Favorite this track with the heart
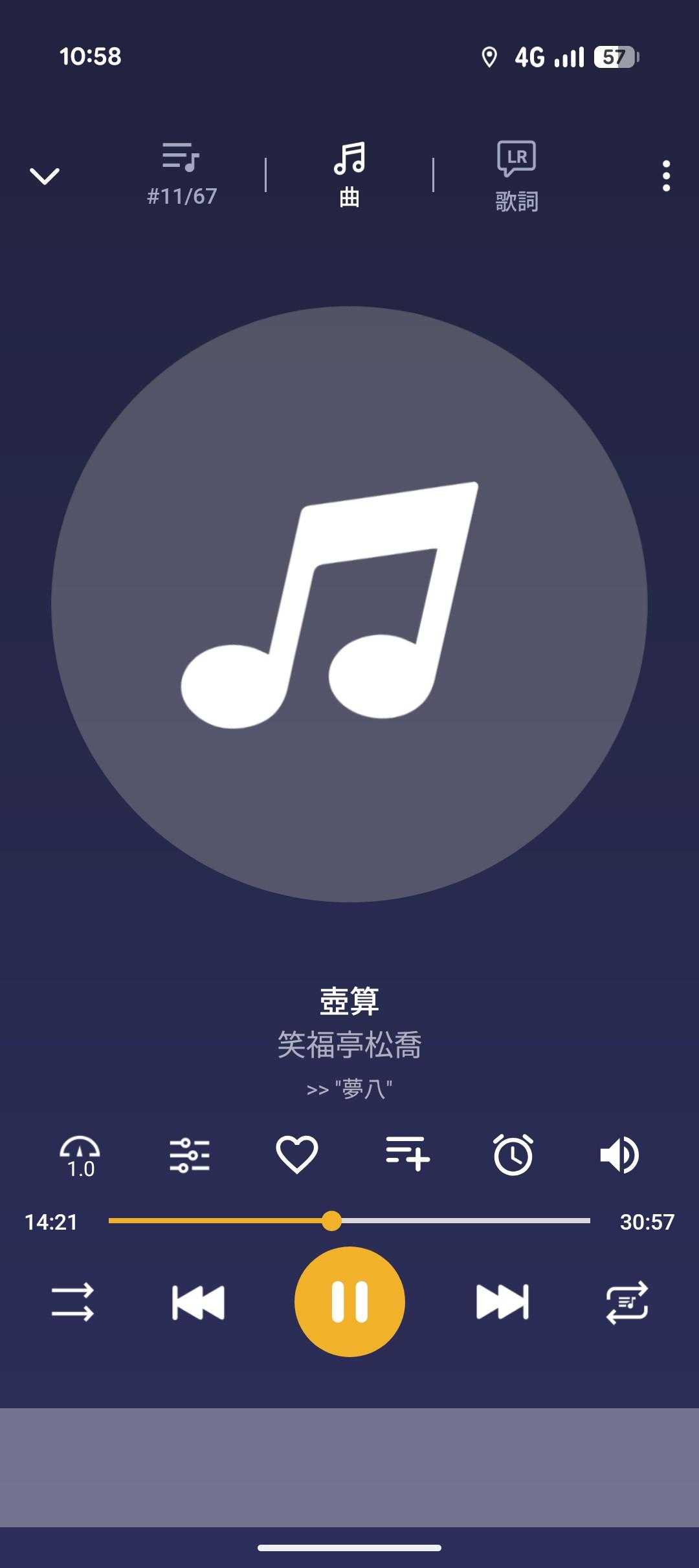Screen dimensions: 699x1568 tap(297, 1155)
